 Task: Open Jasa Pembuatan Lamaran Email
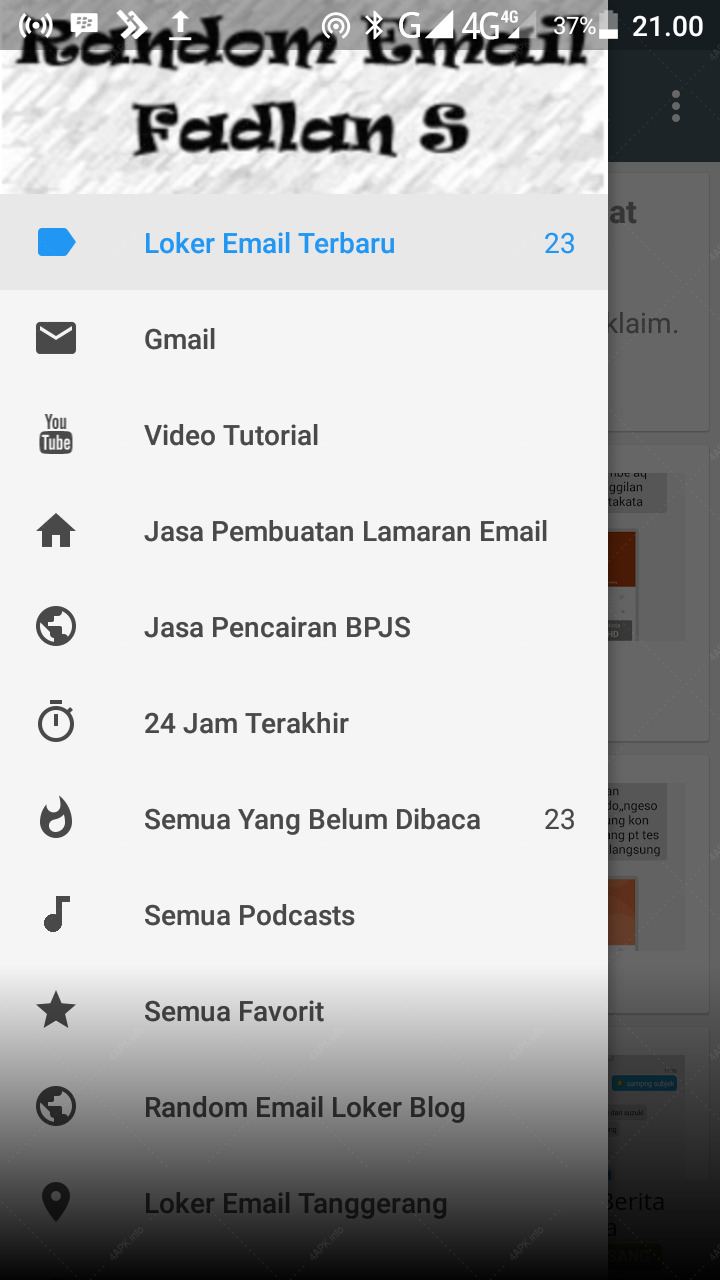[x=304, y=531]
